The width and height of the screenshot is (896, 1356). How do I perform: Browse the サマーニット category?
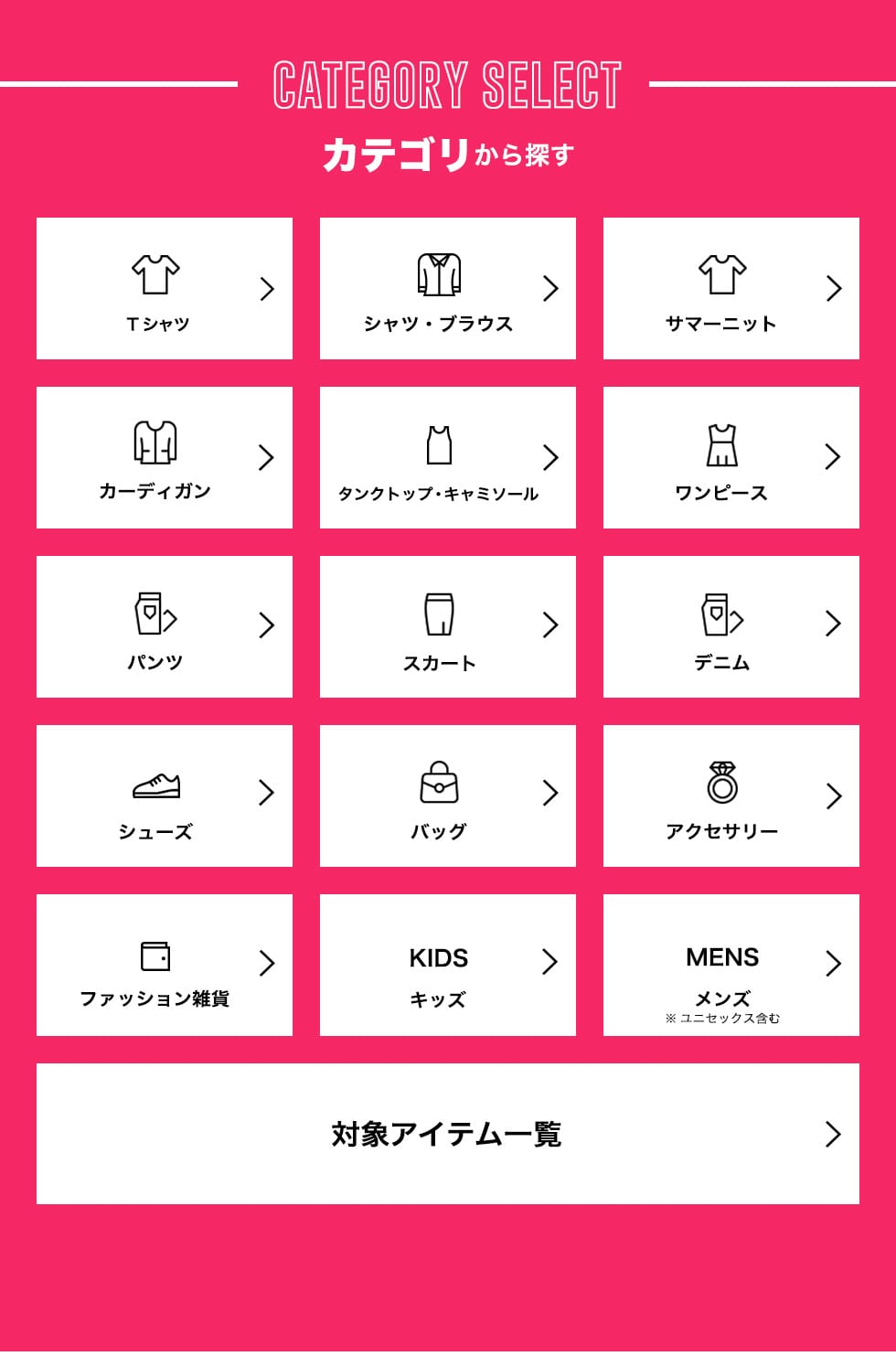[731, 289]
